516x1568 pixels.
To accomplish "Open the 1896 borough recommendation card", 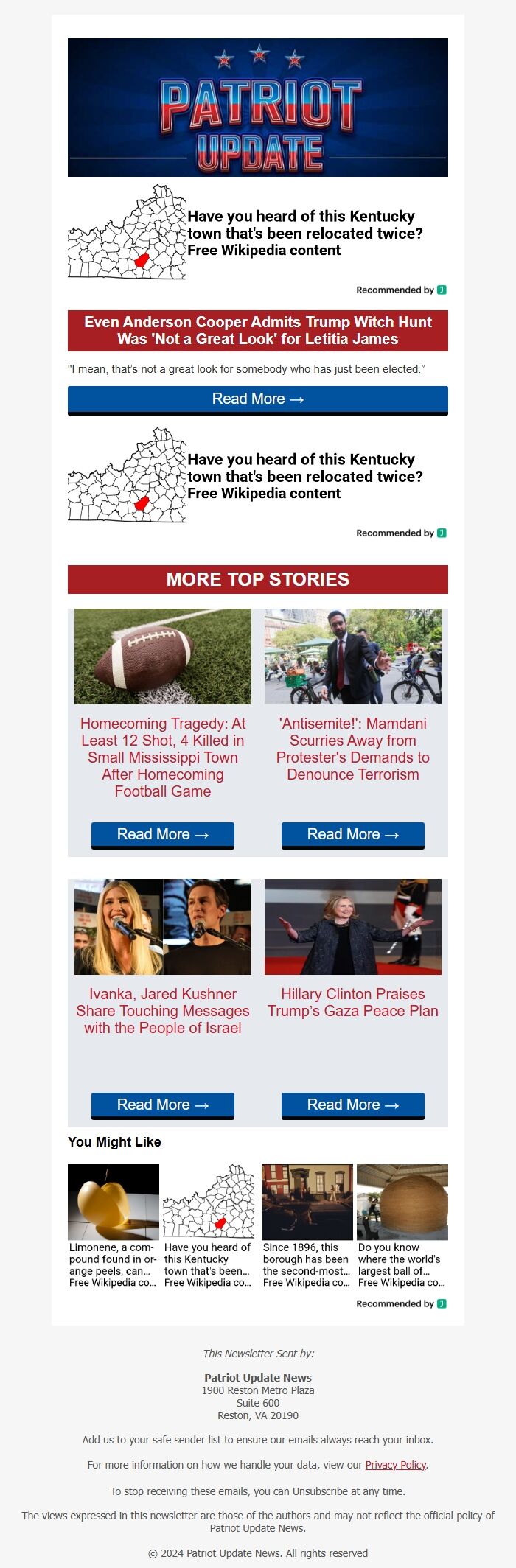I will [x=307, y=1224].
